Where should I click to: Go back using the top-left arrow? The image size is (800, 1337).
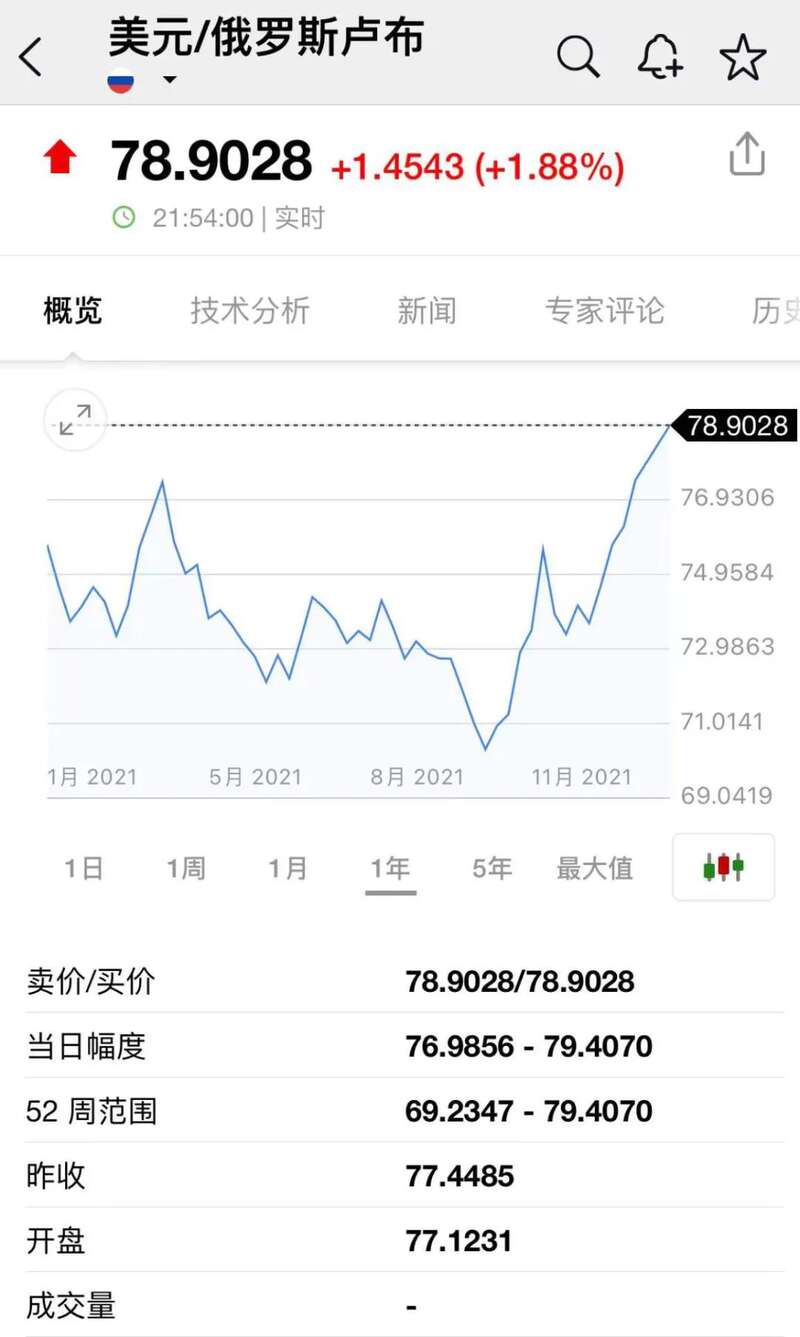coord(31,57)
